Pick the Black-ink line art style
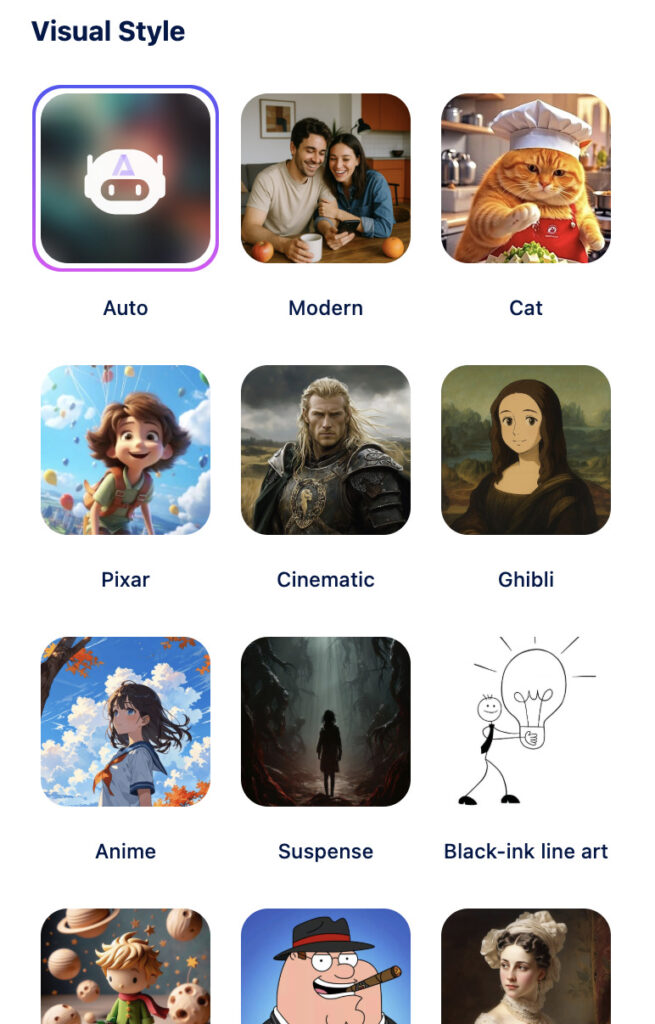 click(x=525, y=721)
